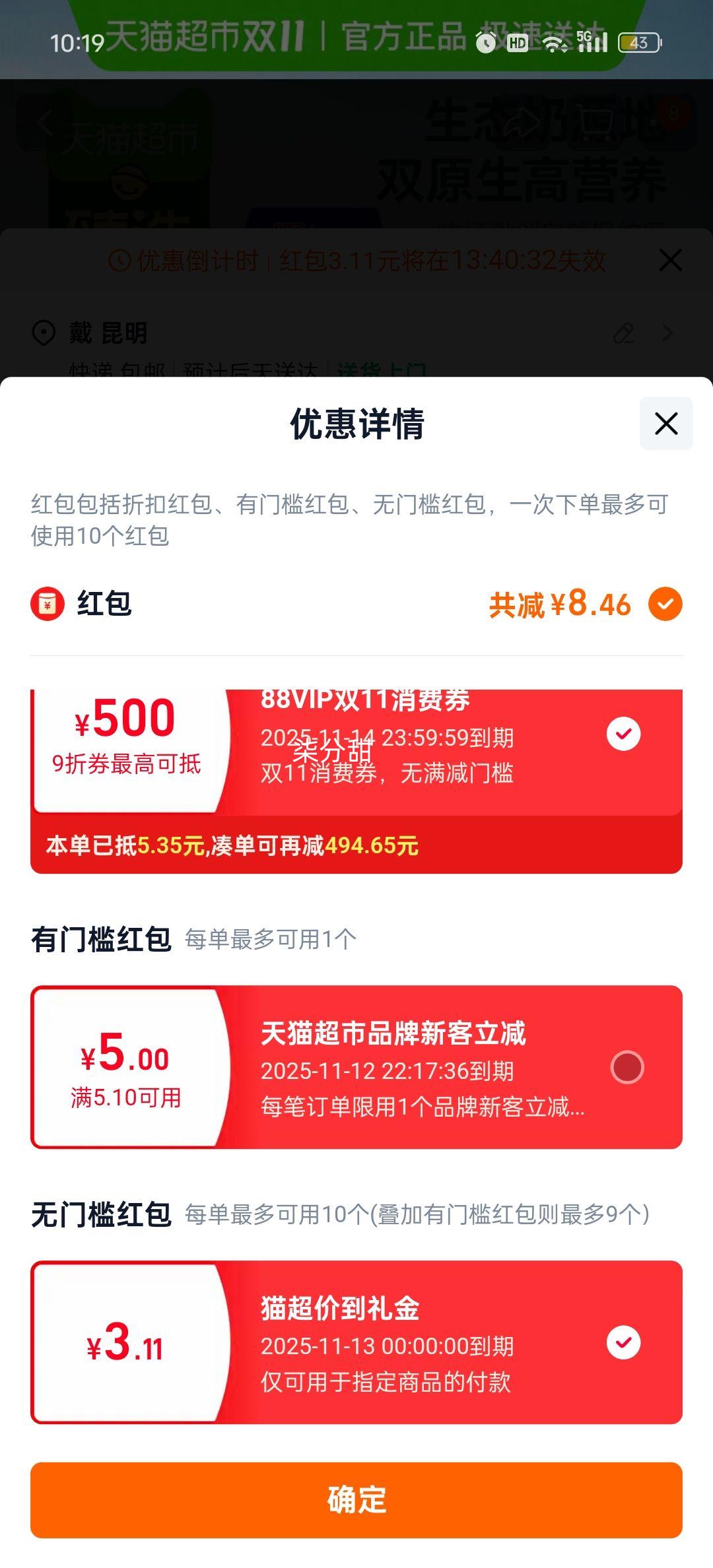The width and height of the screenshot is (713, 1568).
Task: Click the Wi-Fi icon in the status bar
Action: (557, 42)
